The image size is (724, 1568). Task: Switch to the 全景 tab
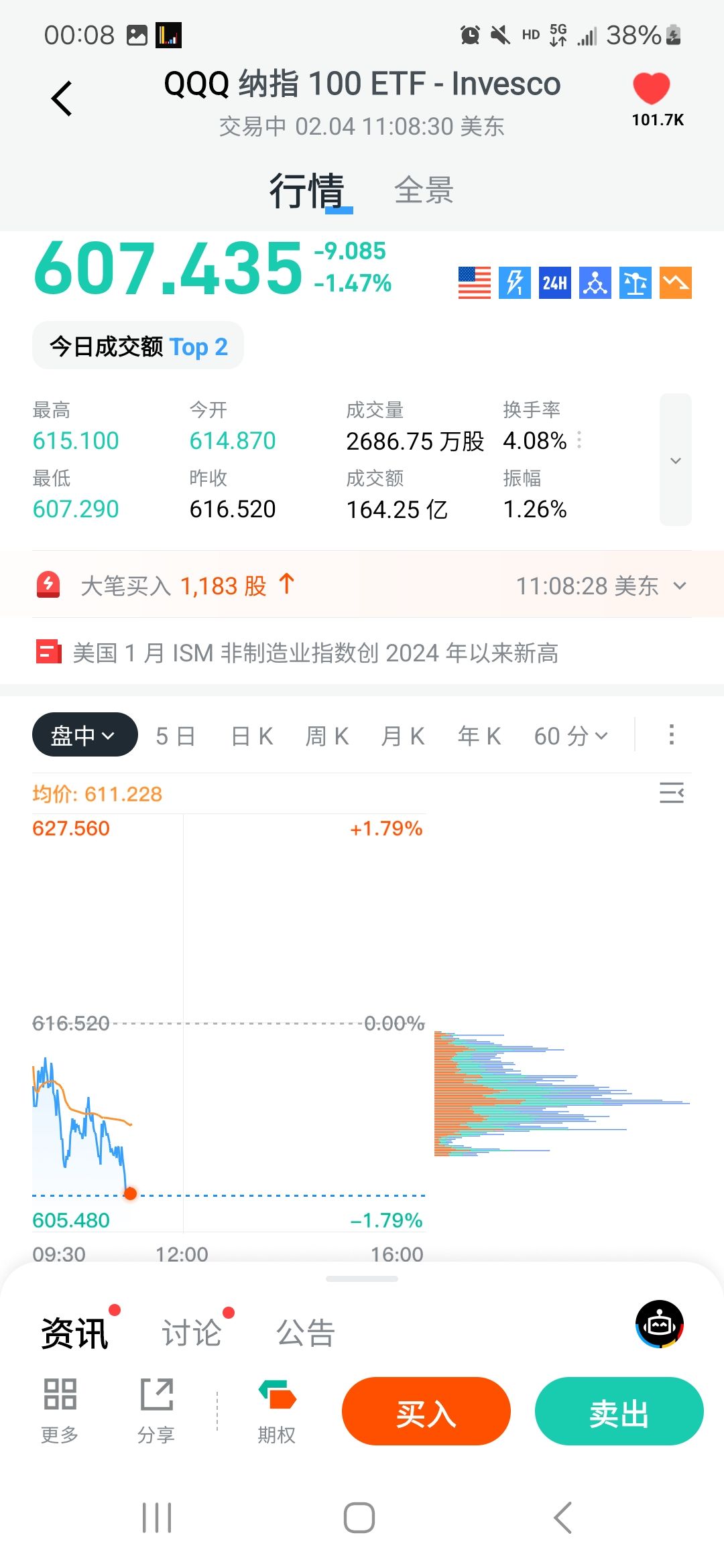click(x=424, y=190)
